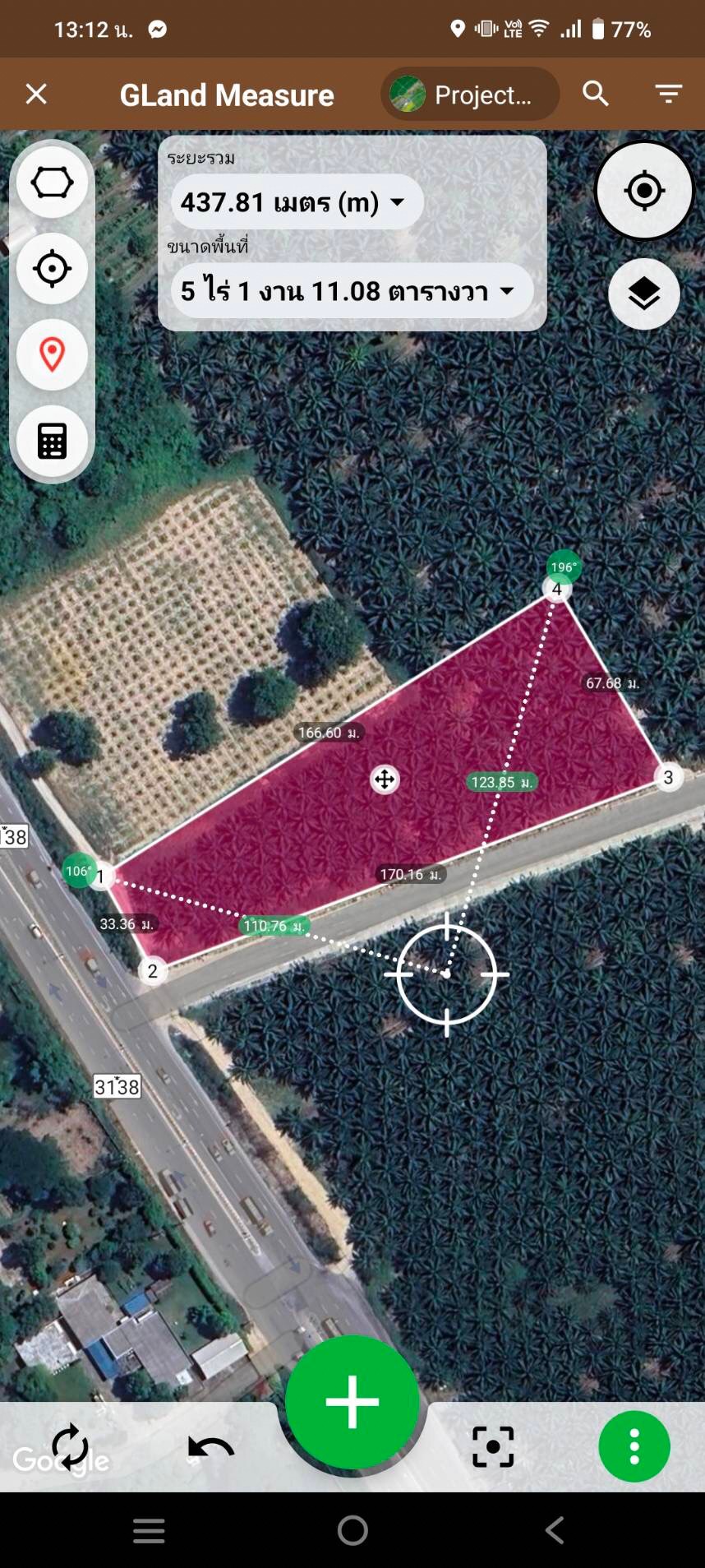Open the map layers selector
705x1568 pixels.
644,294
